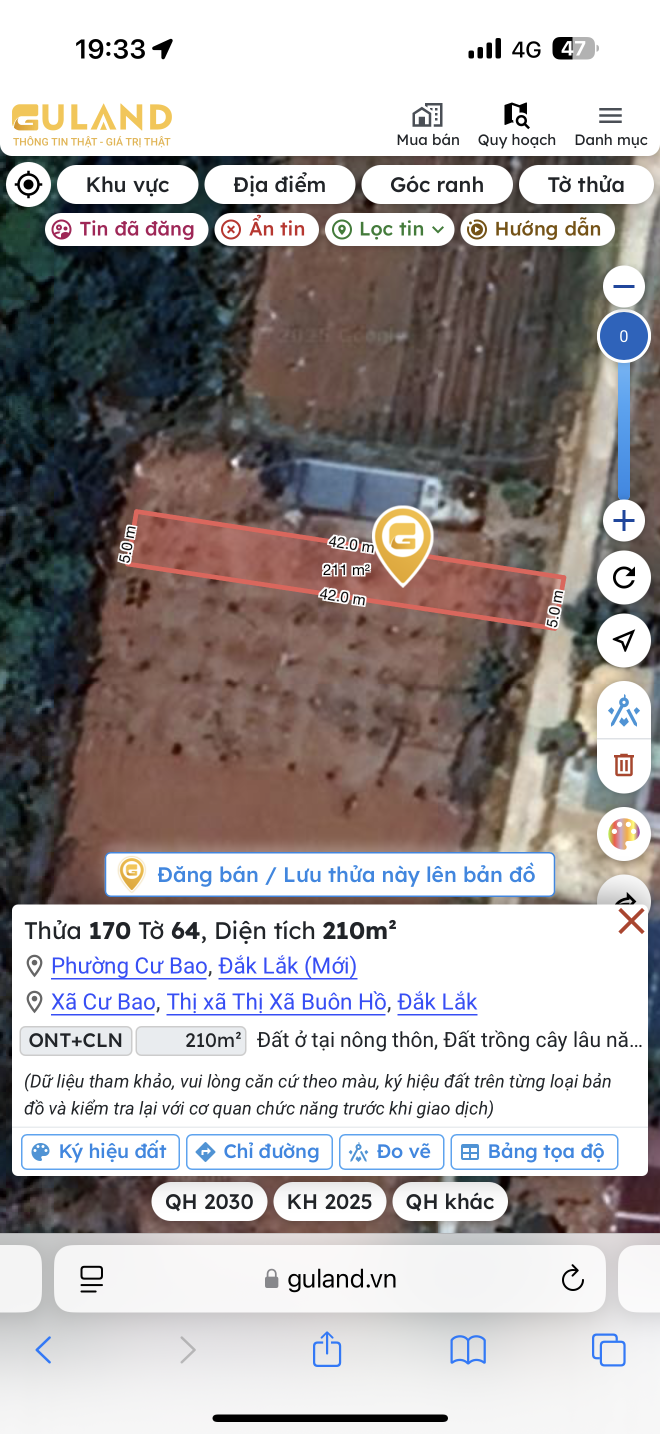Open the Tờ thửa search
The height and width of the screenshot is (1434, 660).
pyautogui.click(x=586, y=185)
